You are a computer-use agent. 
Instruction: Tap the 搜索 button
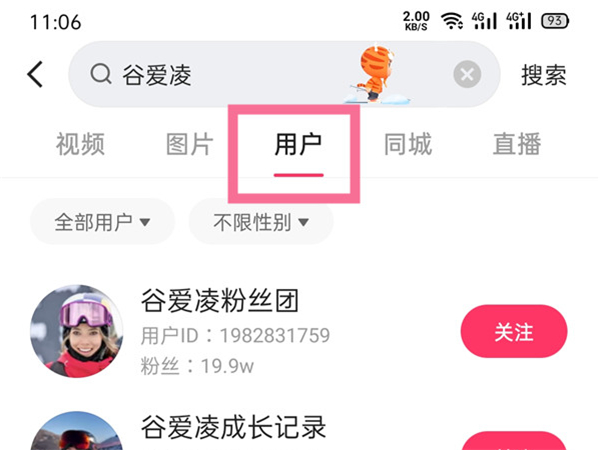point(544,74)
